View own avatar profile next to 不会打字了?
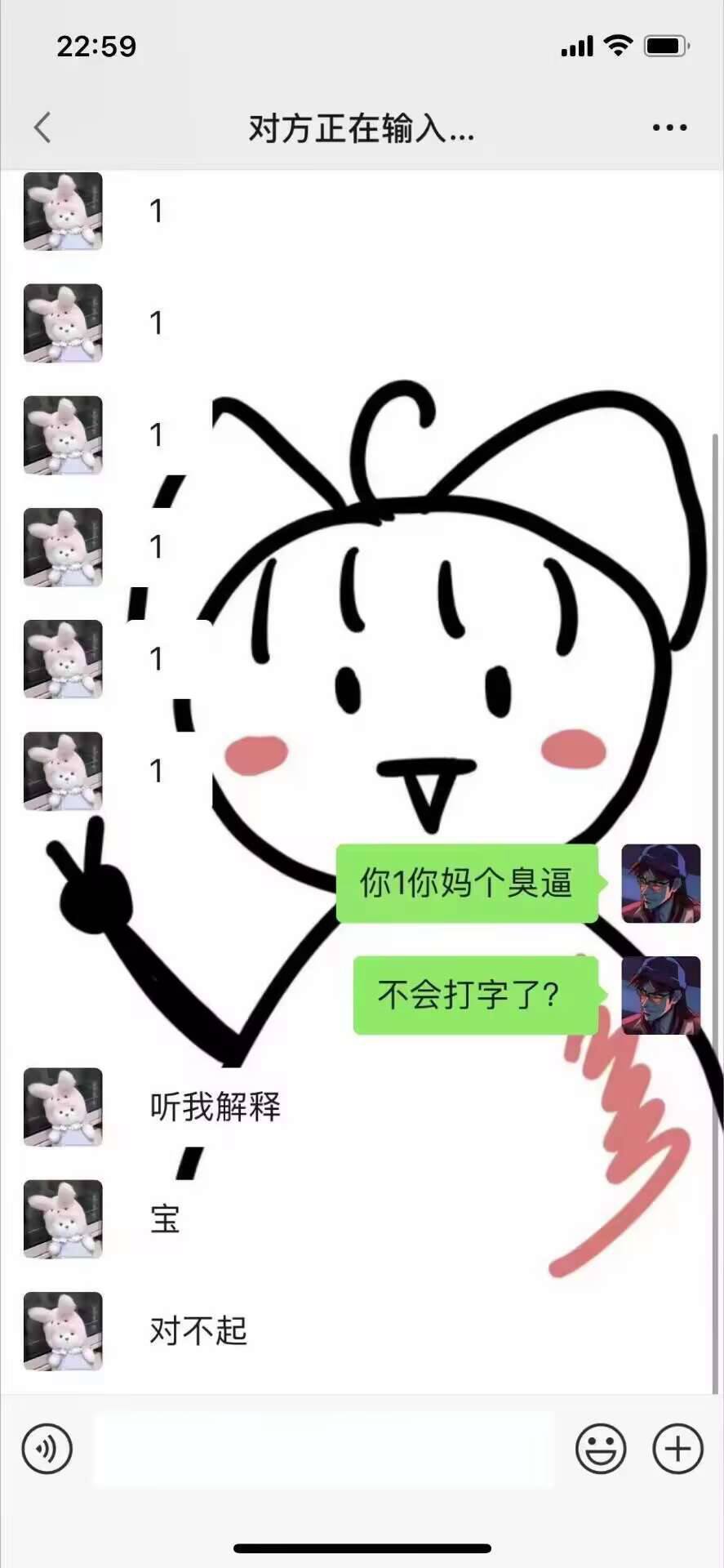Screen dimensions: 724x1568 coord(660,995)
